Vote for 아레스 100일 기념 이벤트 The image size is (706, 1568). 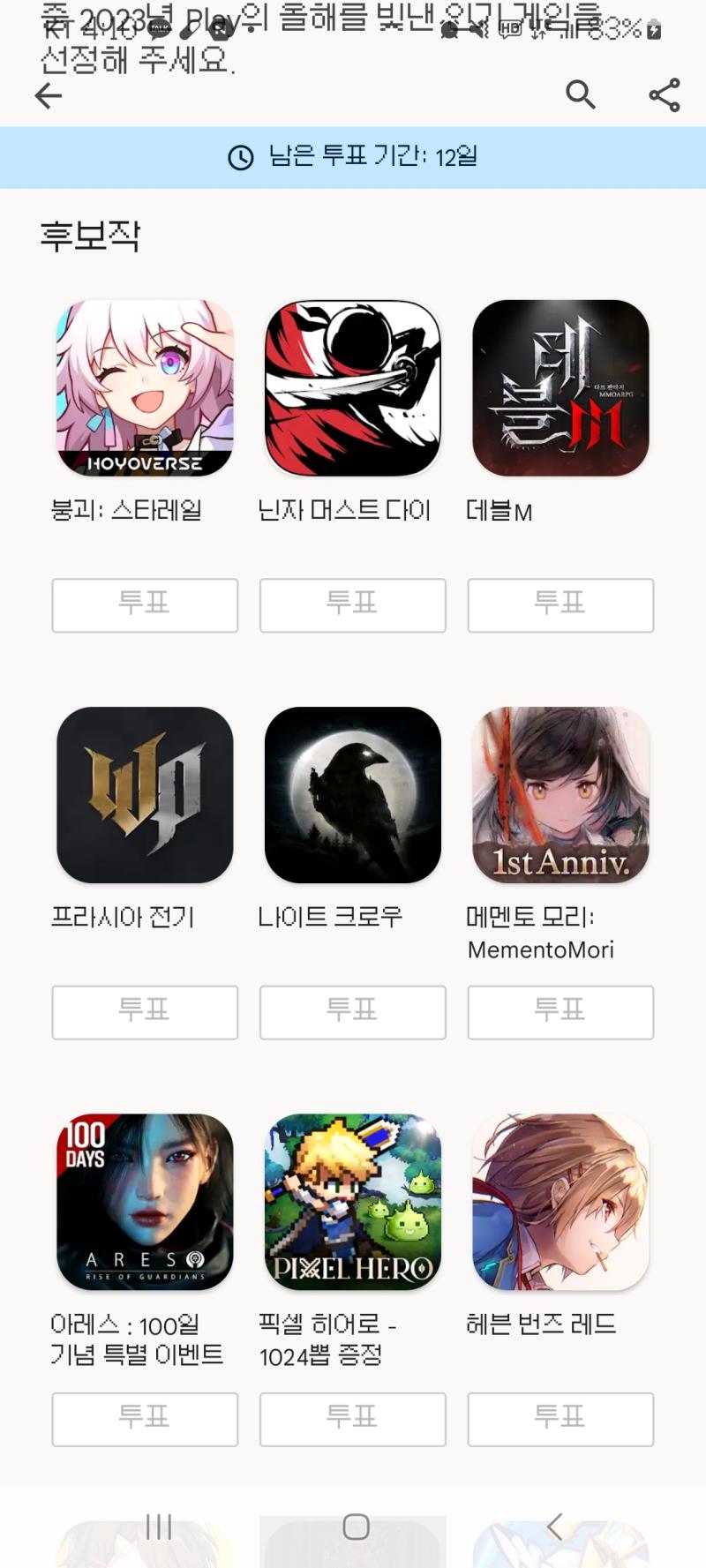click(x=145, y=1419)
